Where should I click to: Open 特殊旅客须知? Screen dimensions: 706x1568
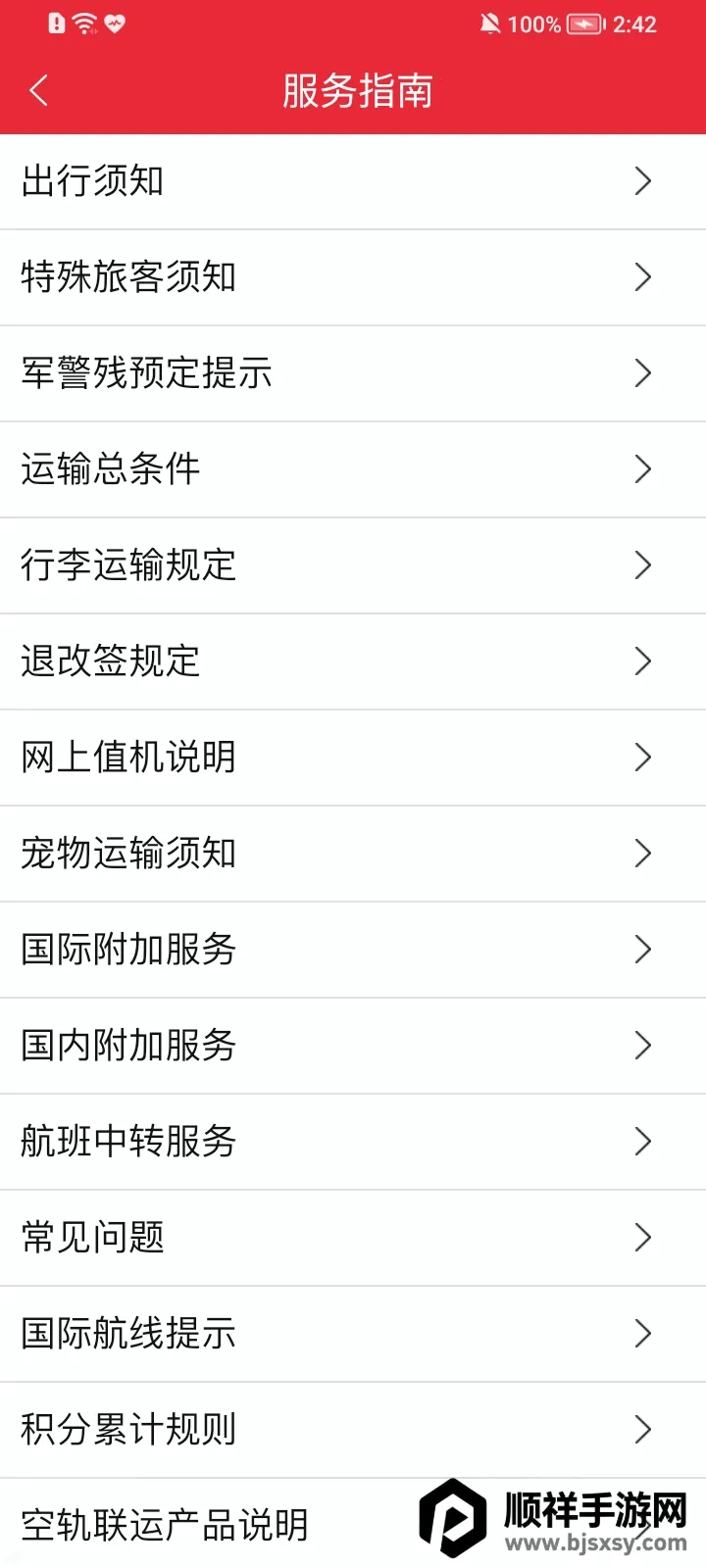point(353,277)
